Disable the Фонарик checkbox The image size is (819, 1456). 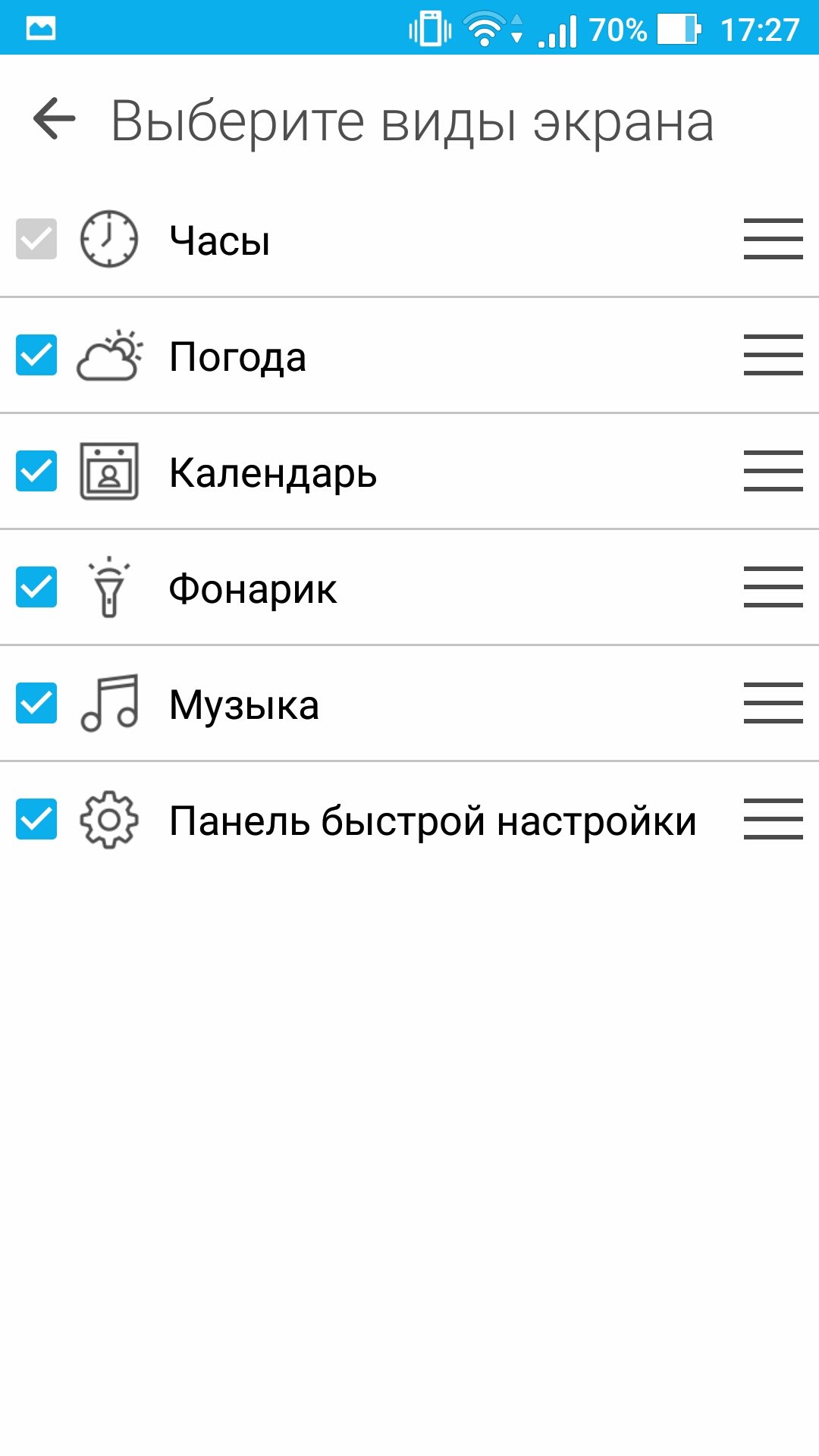click(36, 587)
